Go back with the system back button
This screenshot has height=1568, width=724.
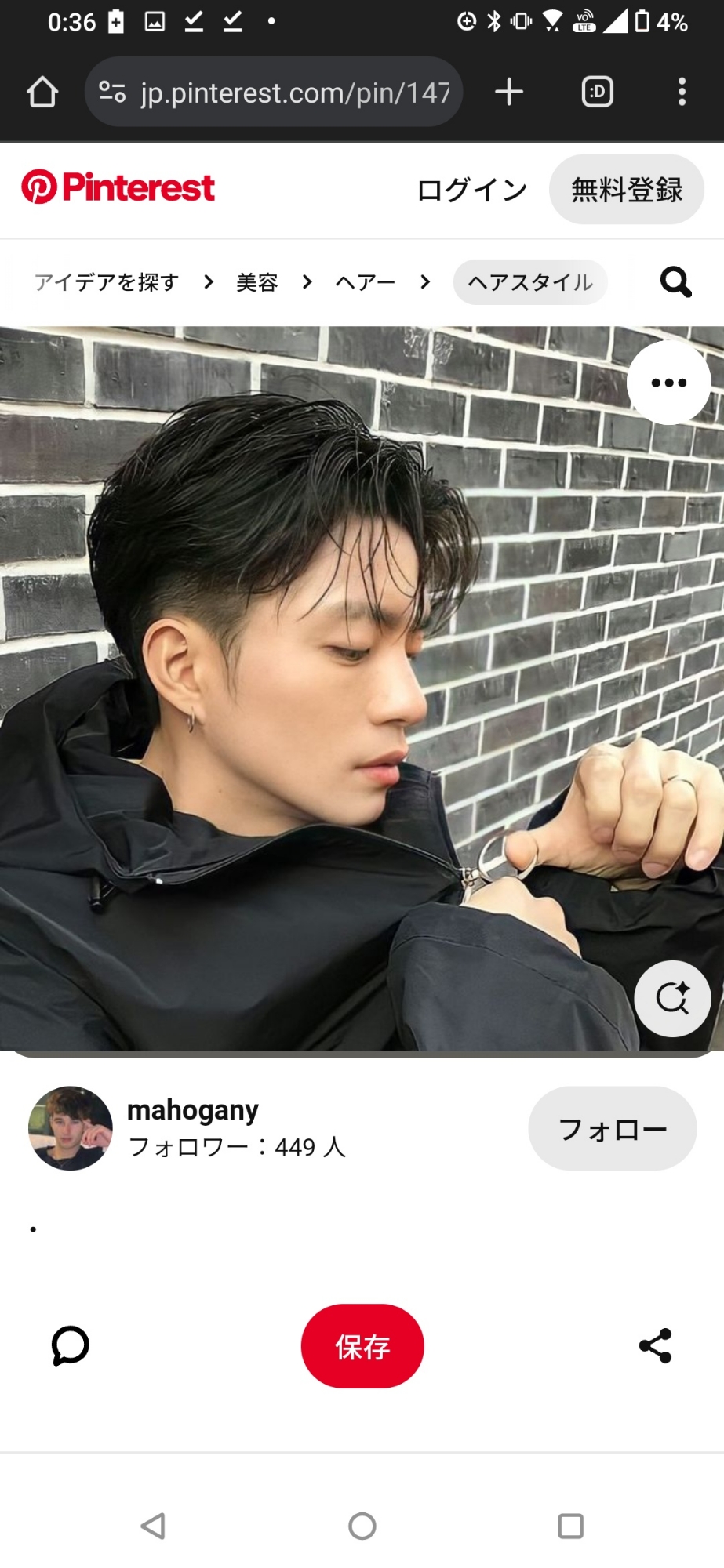[153, 1526]
